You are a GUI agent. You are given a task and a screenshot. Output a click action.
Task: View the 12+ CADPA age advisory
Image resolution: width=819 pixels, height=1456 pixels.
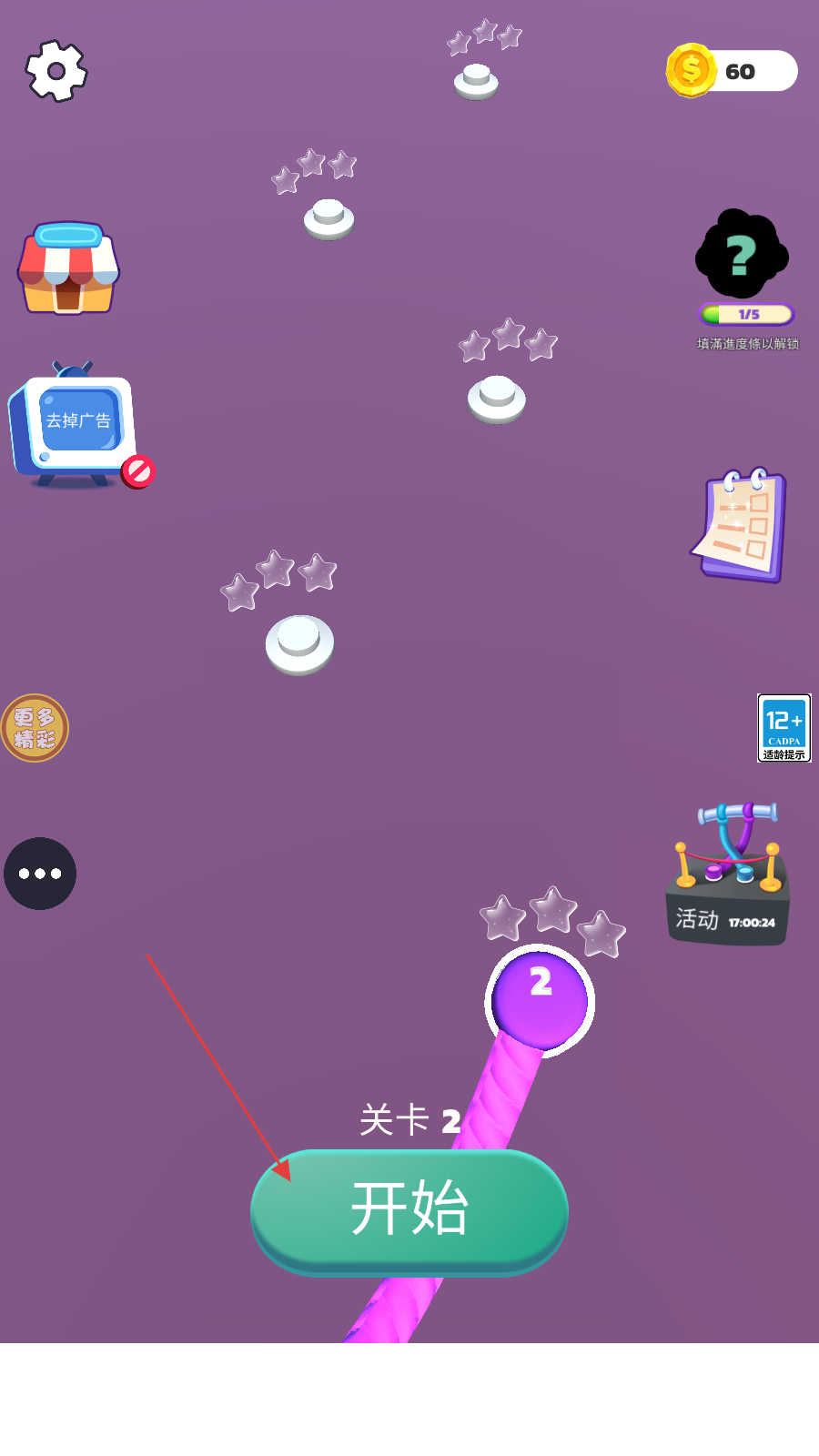coord(784,728)
